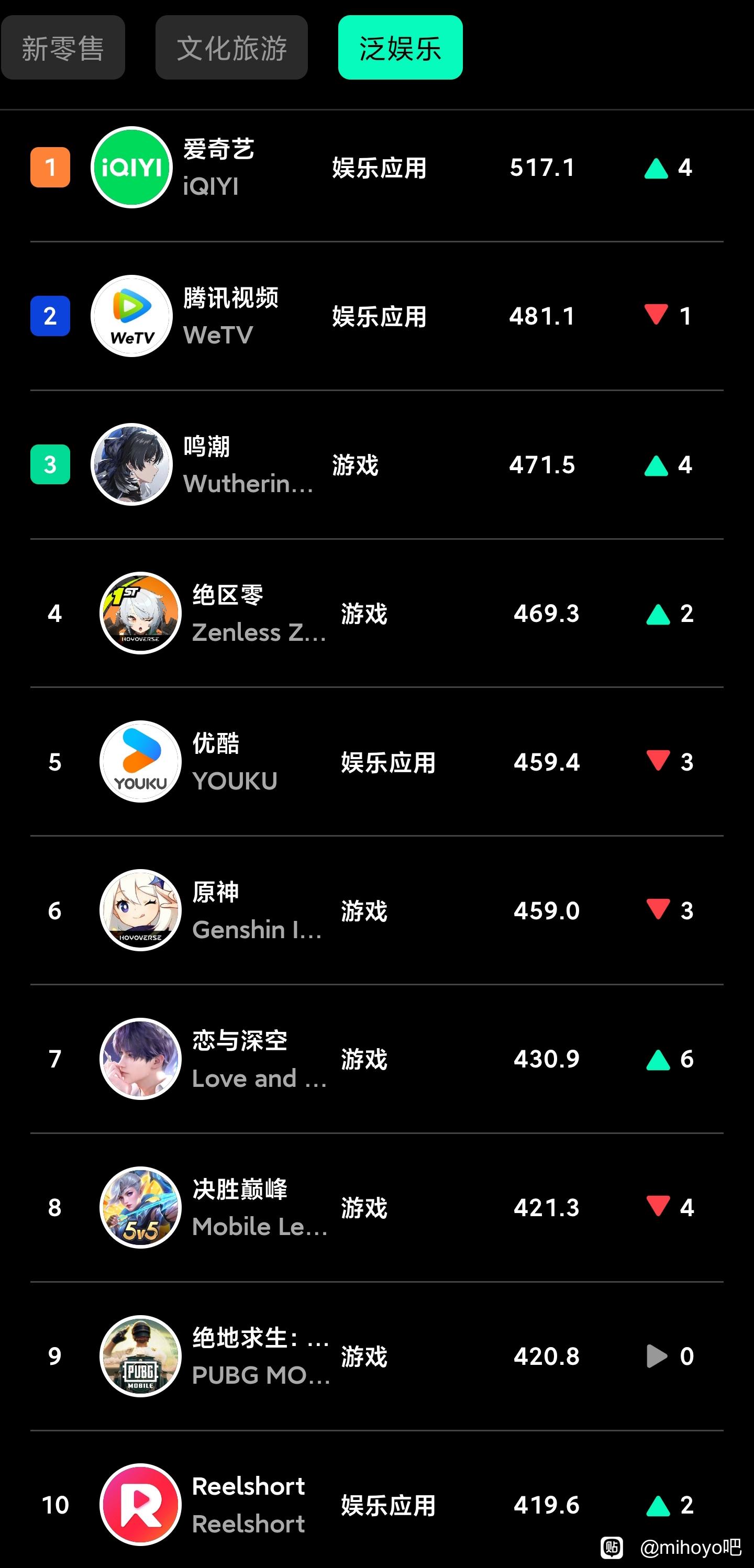Open the 恋与深空 row
This screenshot has width=754, height=1568.
376,1059
